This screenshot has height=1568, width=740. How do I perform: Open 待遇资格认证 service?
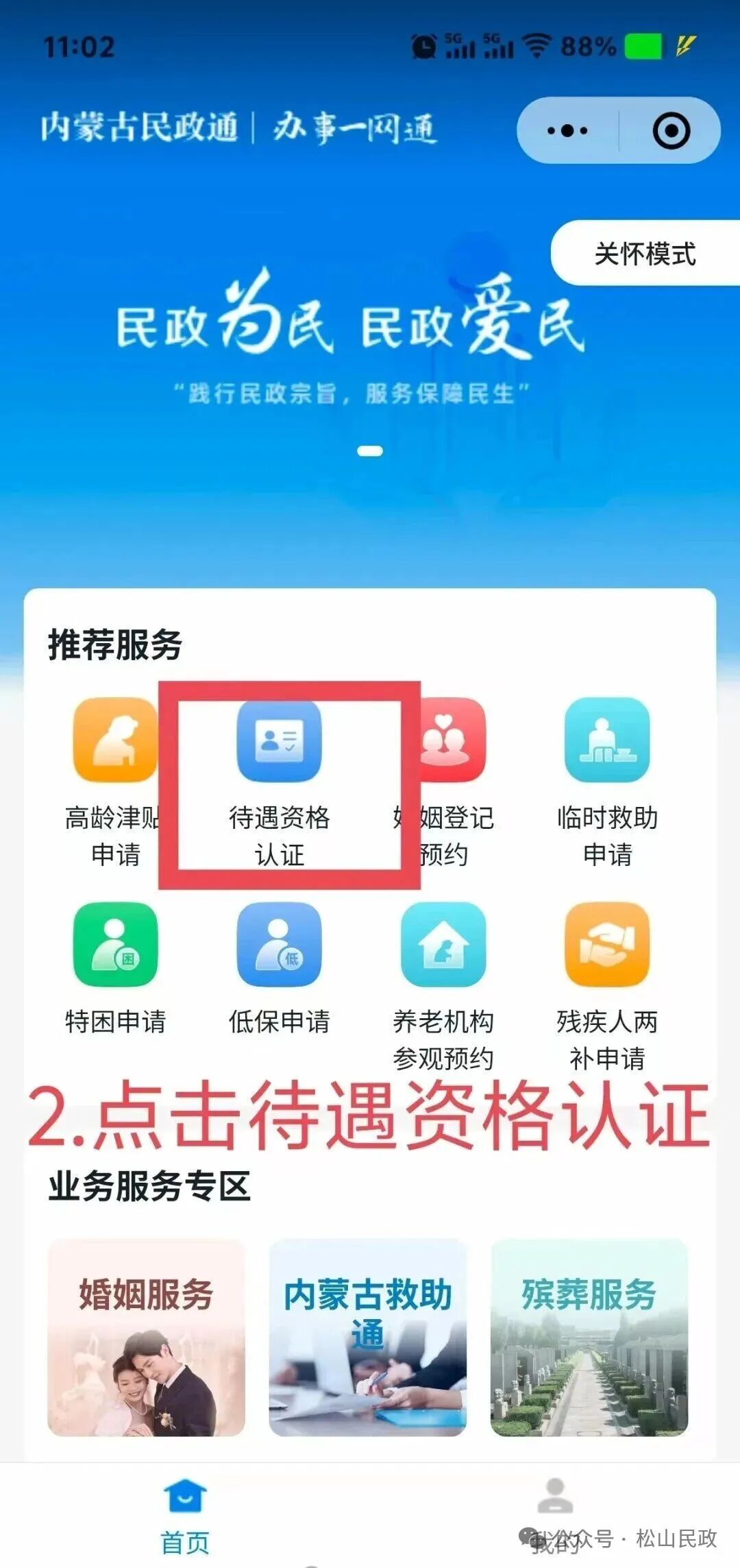pyautogui.click(x=280, y=742)
